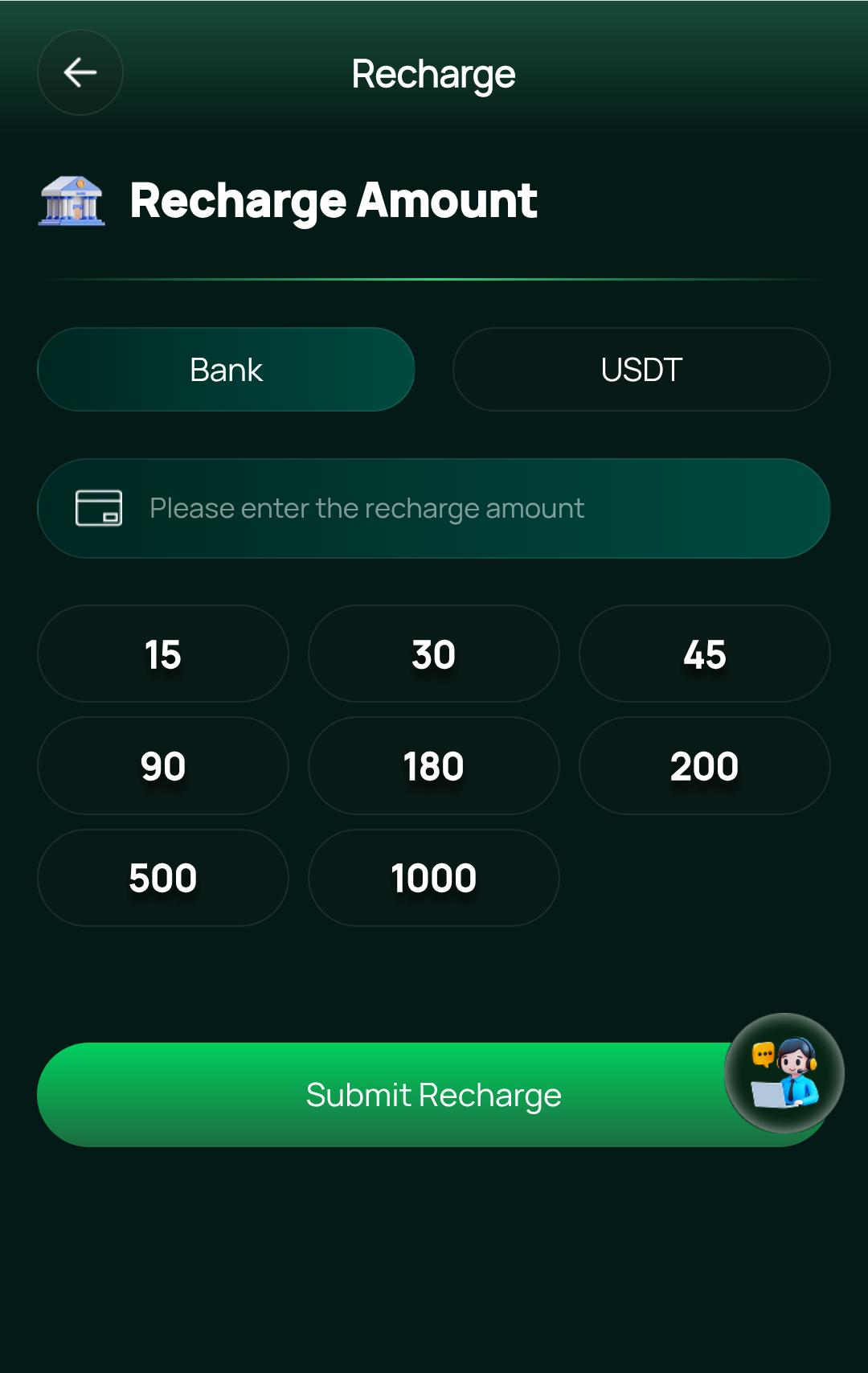
Task: Click the recharge amount input field
Action: click(433, 507)
